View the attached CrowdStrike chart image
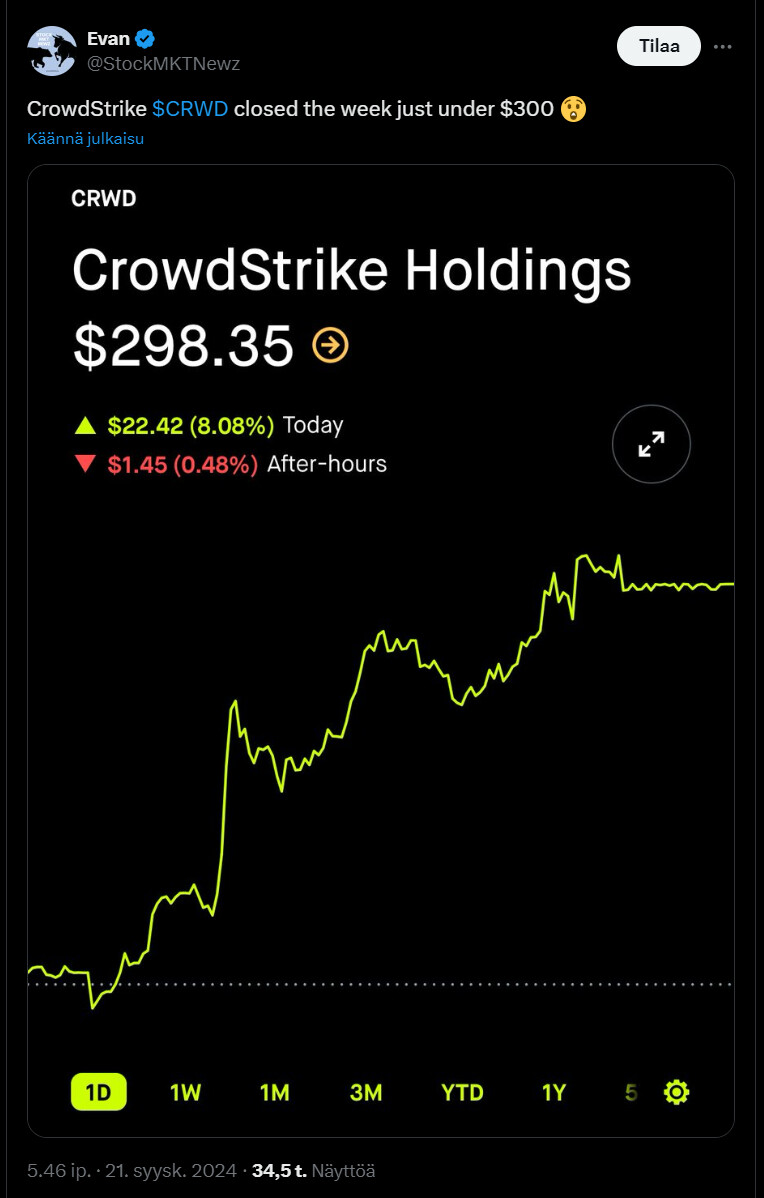 tap(381, 650)
